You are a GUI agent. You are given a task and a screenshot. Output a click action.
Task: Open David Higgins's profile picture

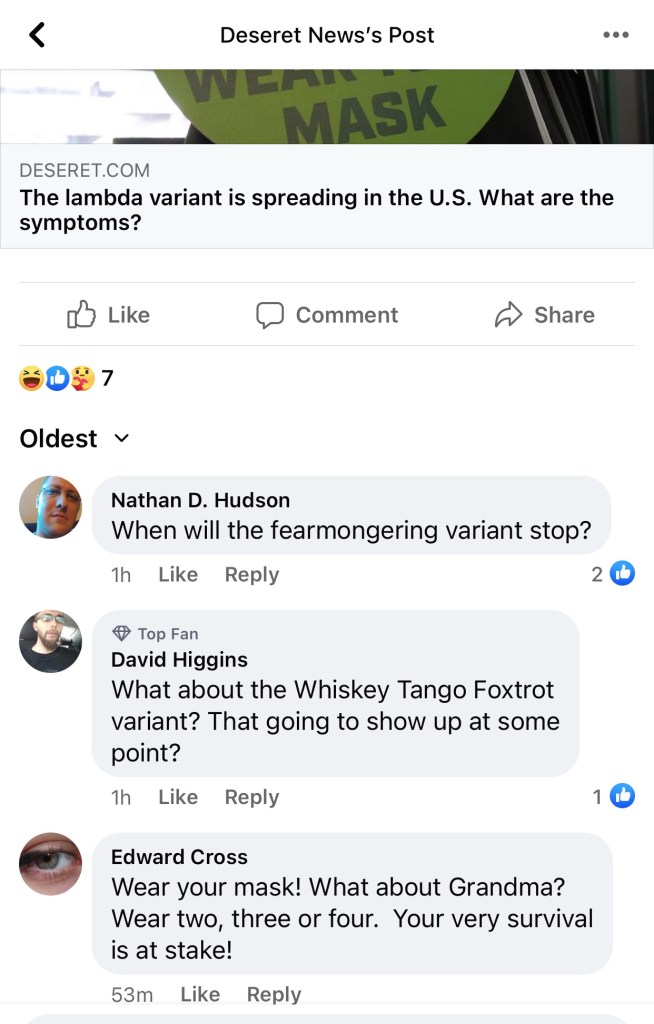point(50,641)
